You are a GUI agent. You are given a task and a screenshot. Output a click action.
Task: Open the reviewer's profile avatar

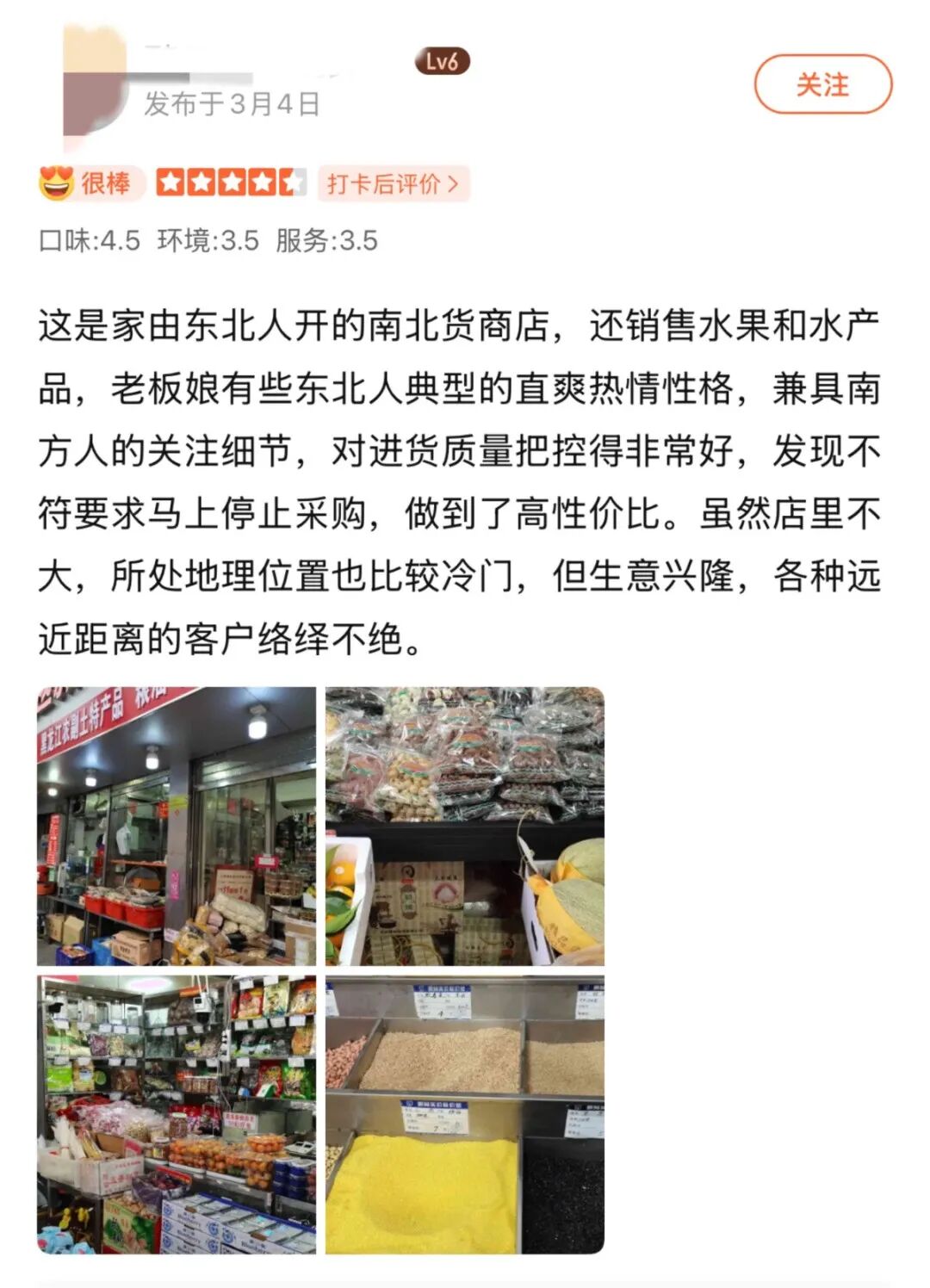coord(95,87)
